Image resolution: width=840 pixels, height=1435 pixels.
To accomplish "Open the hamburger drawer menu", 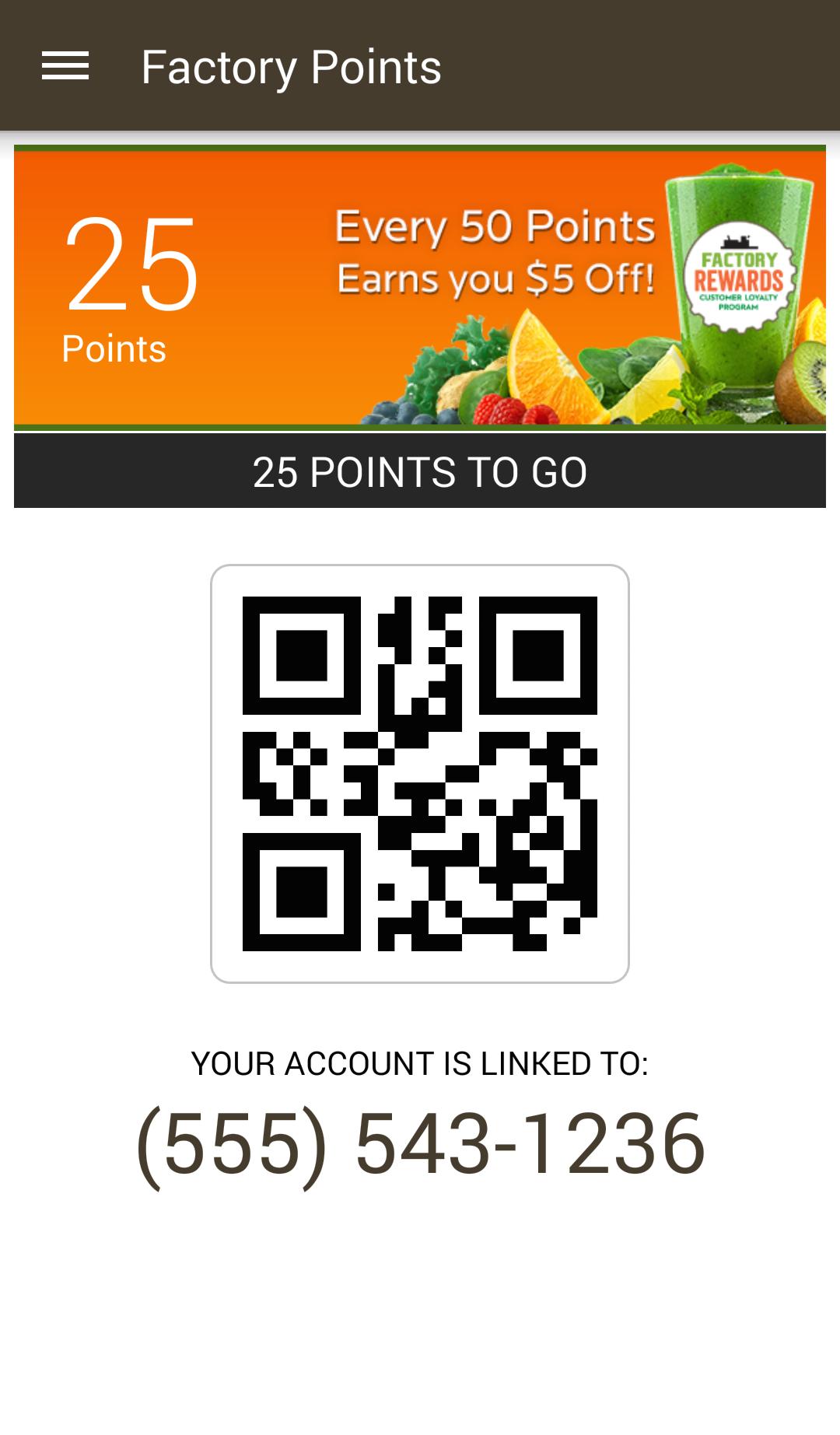I will click(65, 66).
